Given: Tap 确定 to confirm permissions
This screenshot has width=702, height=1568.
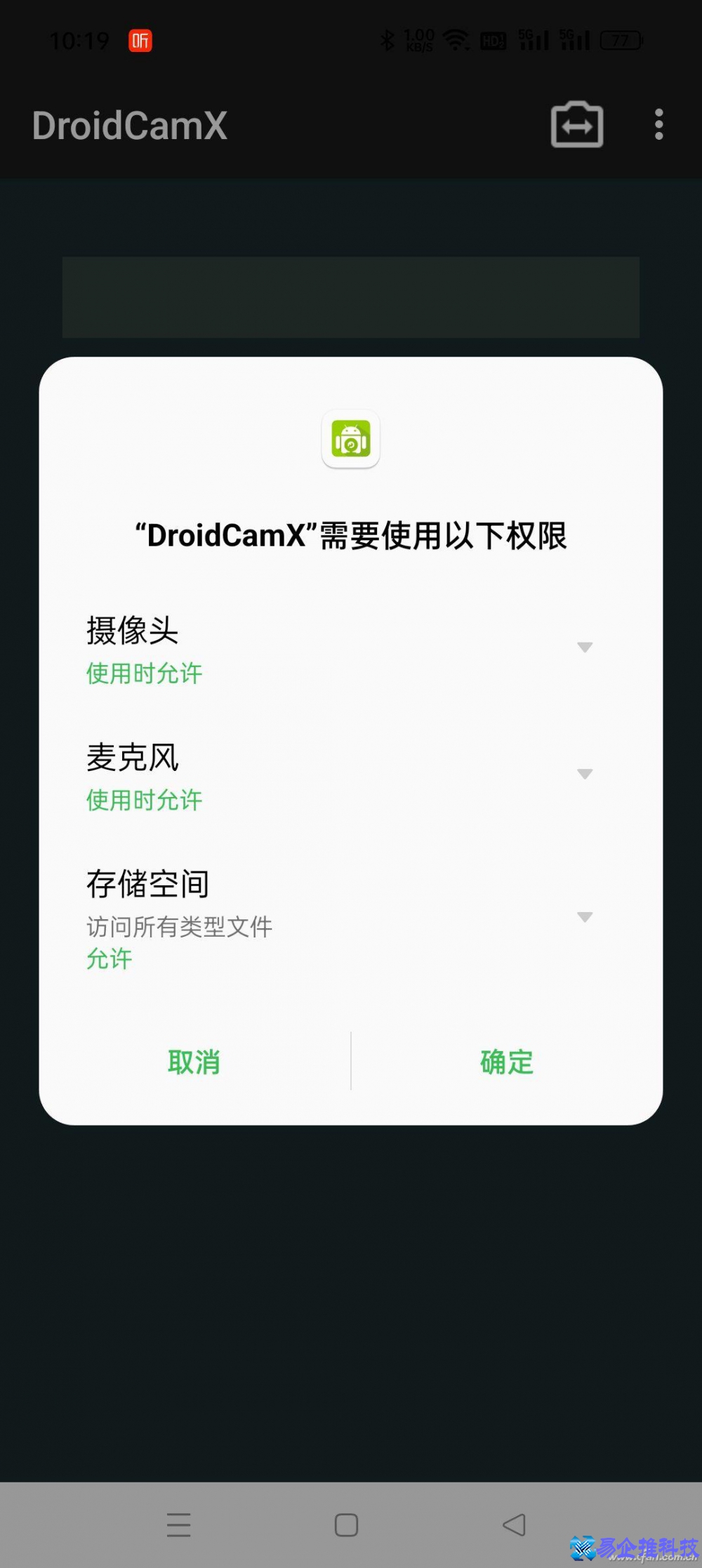Looking at the screenshot, I should click(x=506, y=1062).
